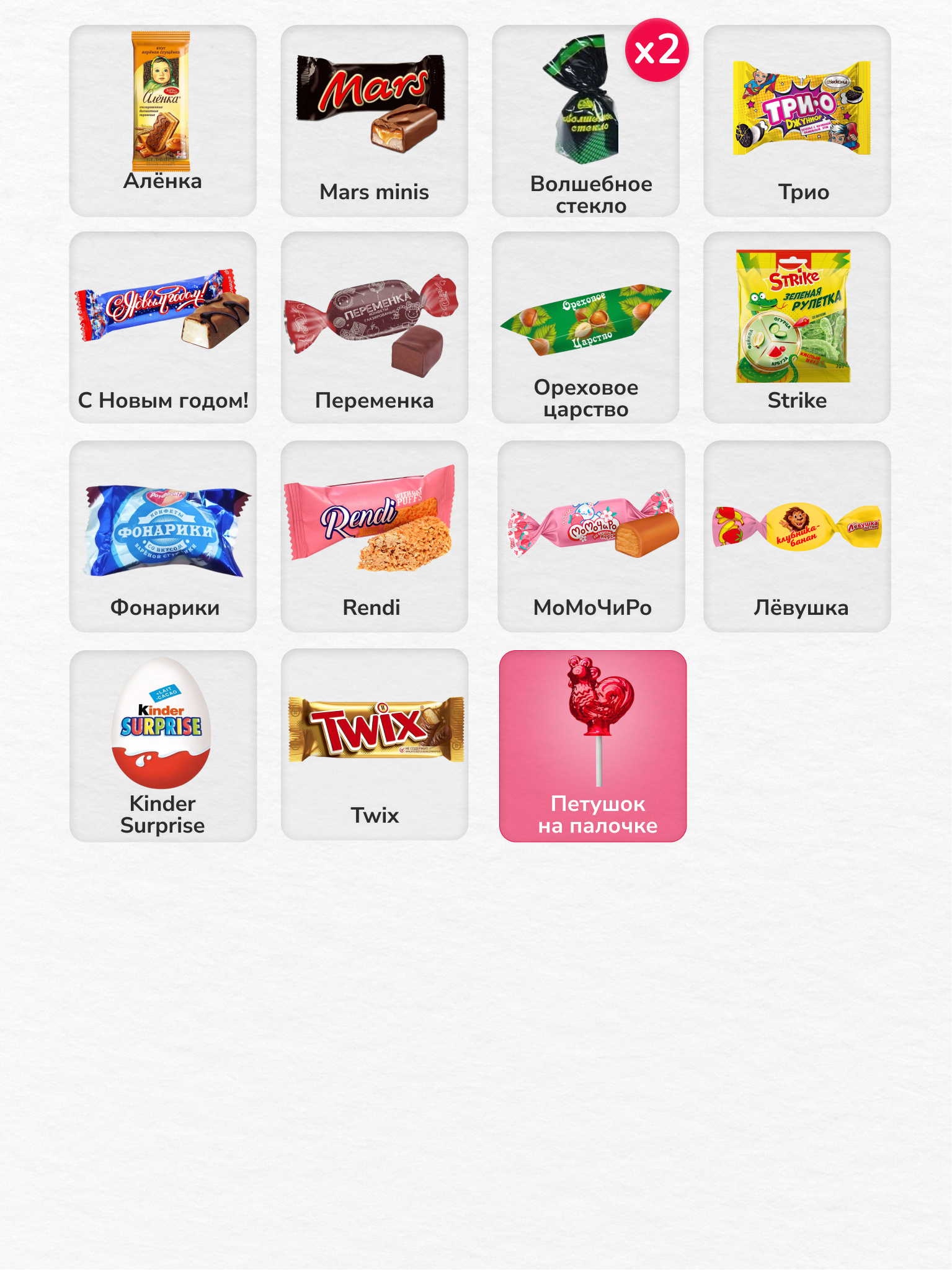
Task: Tap the Петушок на палочке tile
Action: tap(592, 746)
